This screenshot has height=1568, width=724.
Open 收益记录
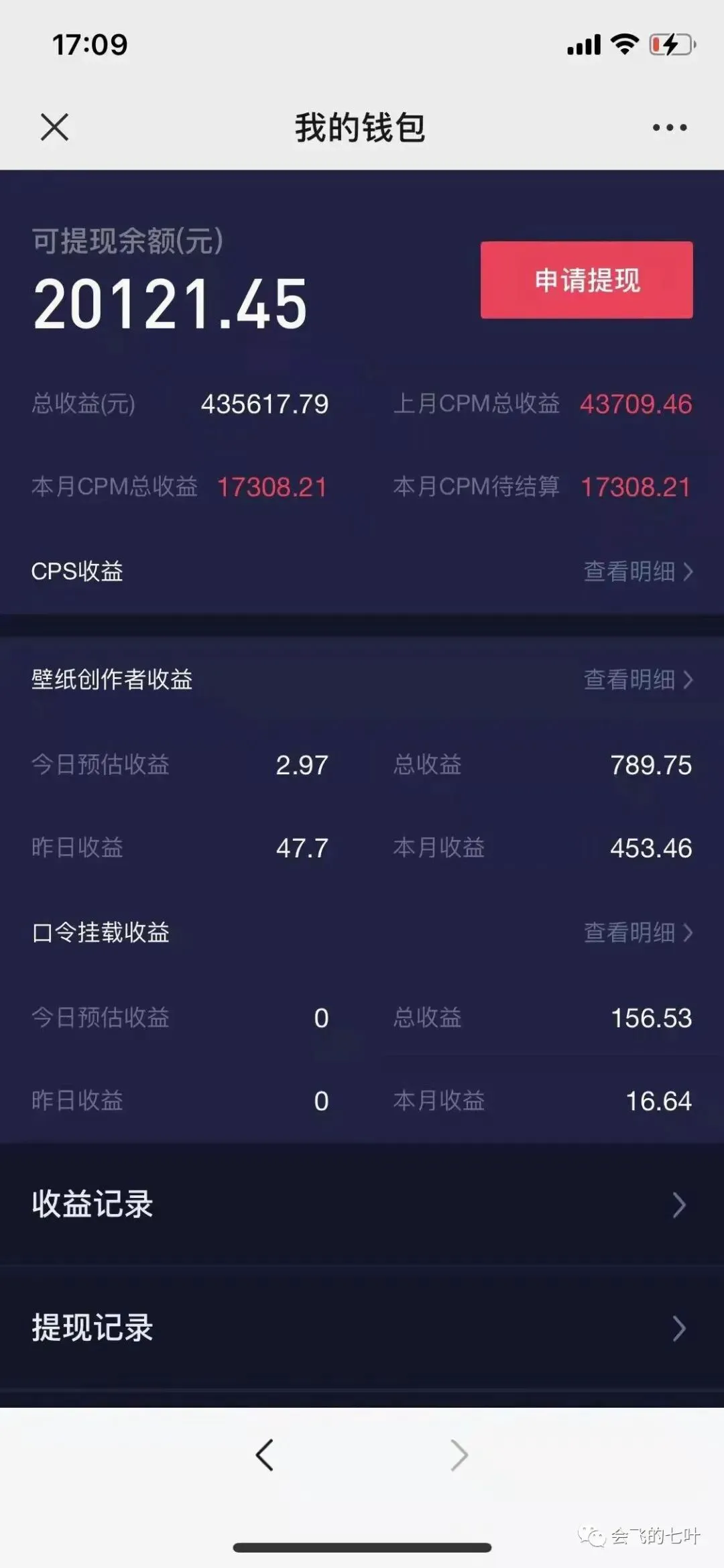pos(362,1205)
